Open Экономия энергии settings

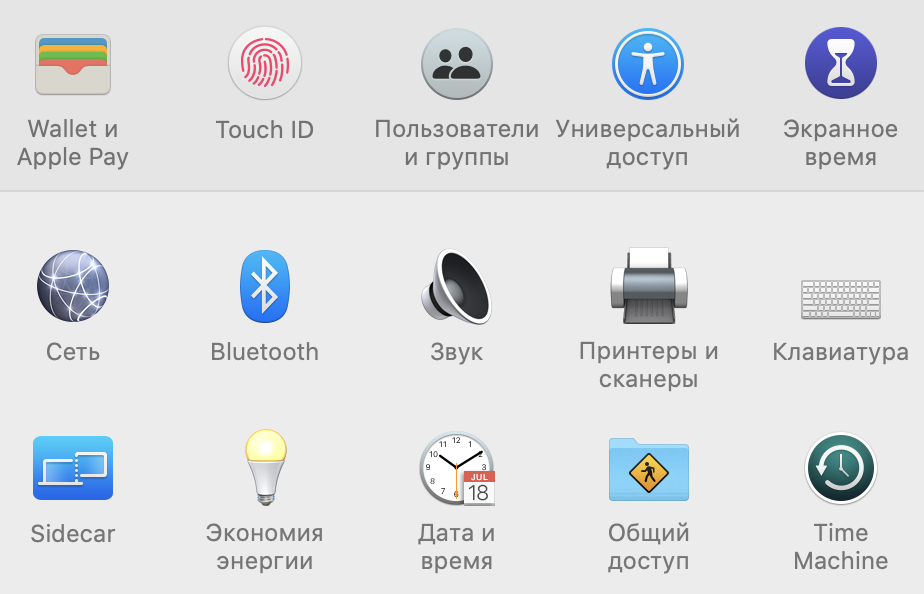coord(265,468)
